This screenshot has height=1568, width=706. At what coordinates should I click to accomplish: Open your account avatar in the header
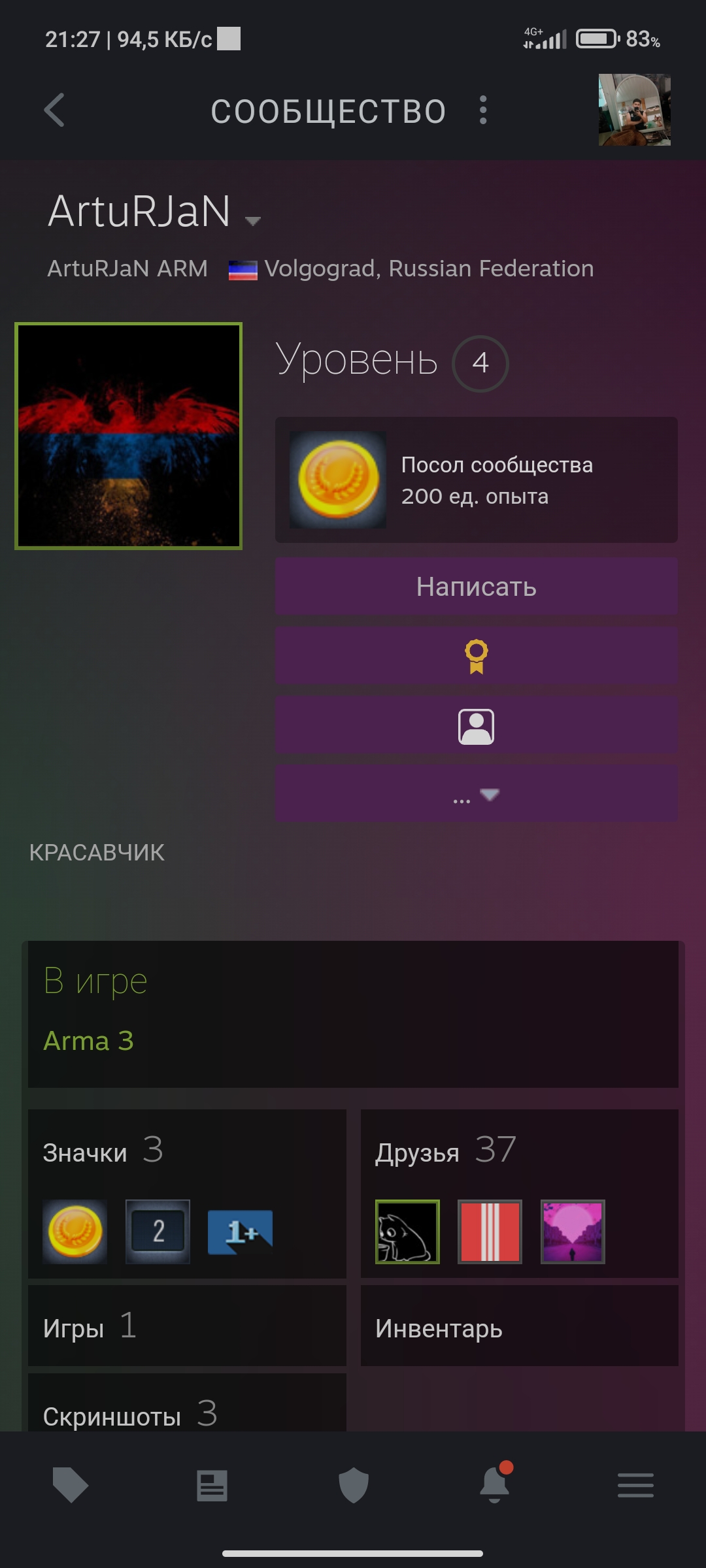(x=634, y=110)
